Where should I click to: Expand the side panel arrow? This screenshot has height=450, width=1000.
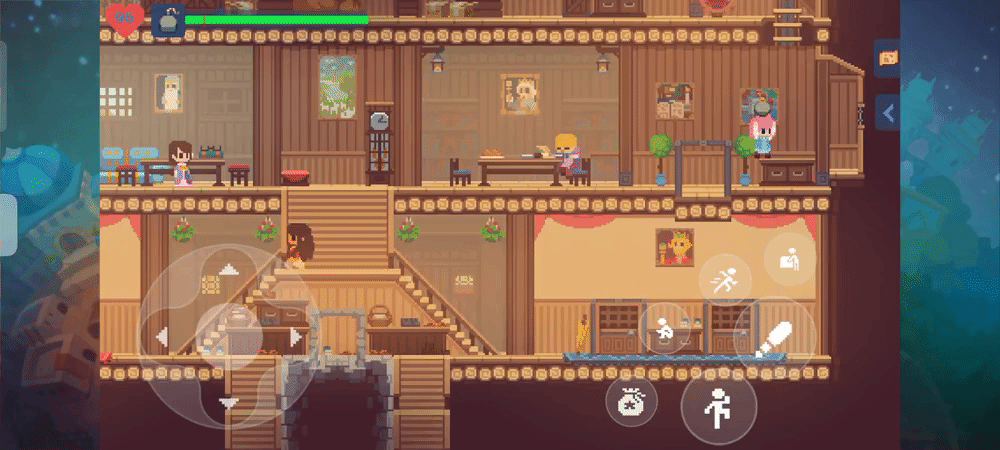[x=887, y=112]
